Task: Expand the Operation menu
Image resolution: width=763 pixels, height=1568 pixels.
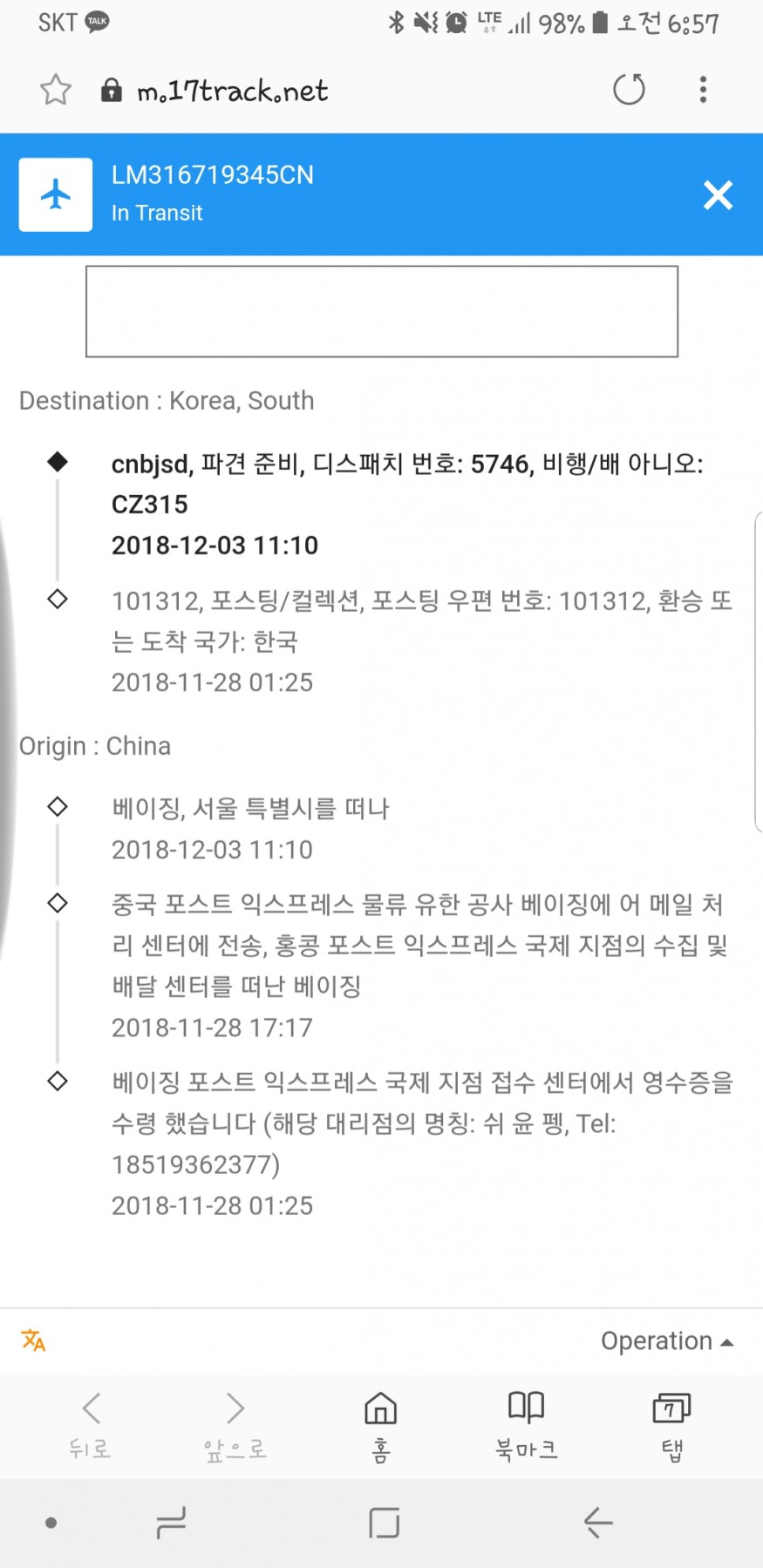Action: coord(667,1341)
